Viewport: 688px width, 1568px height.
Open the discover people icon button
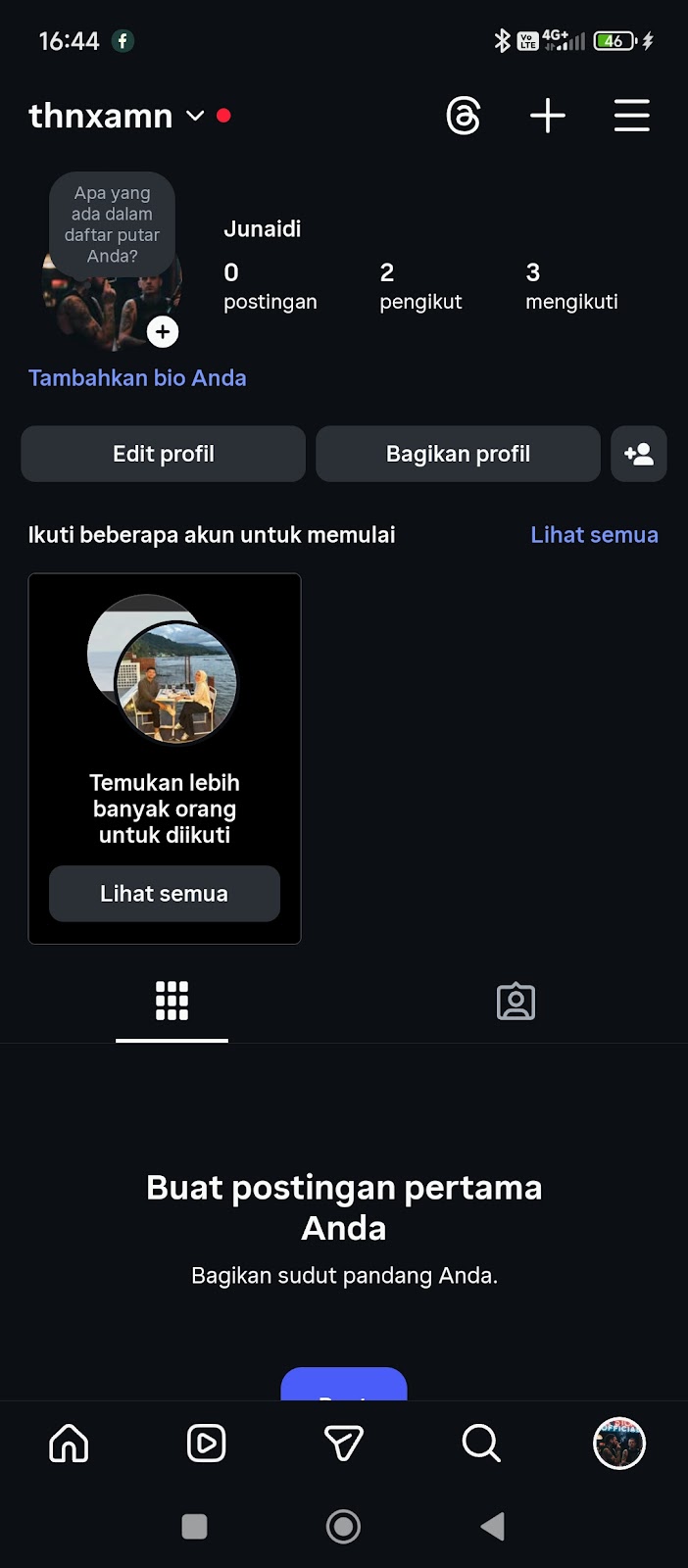638,454
